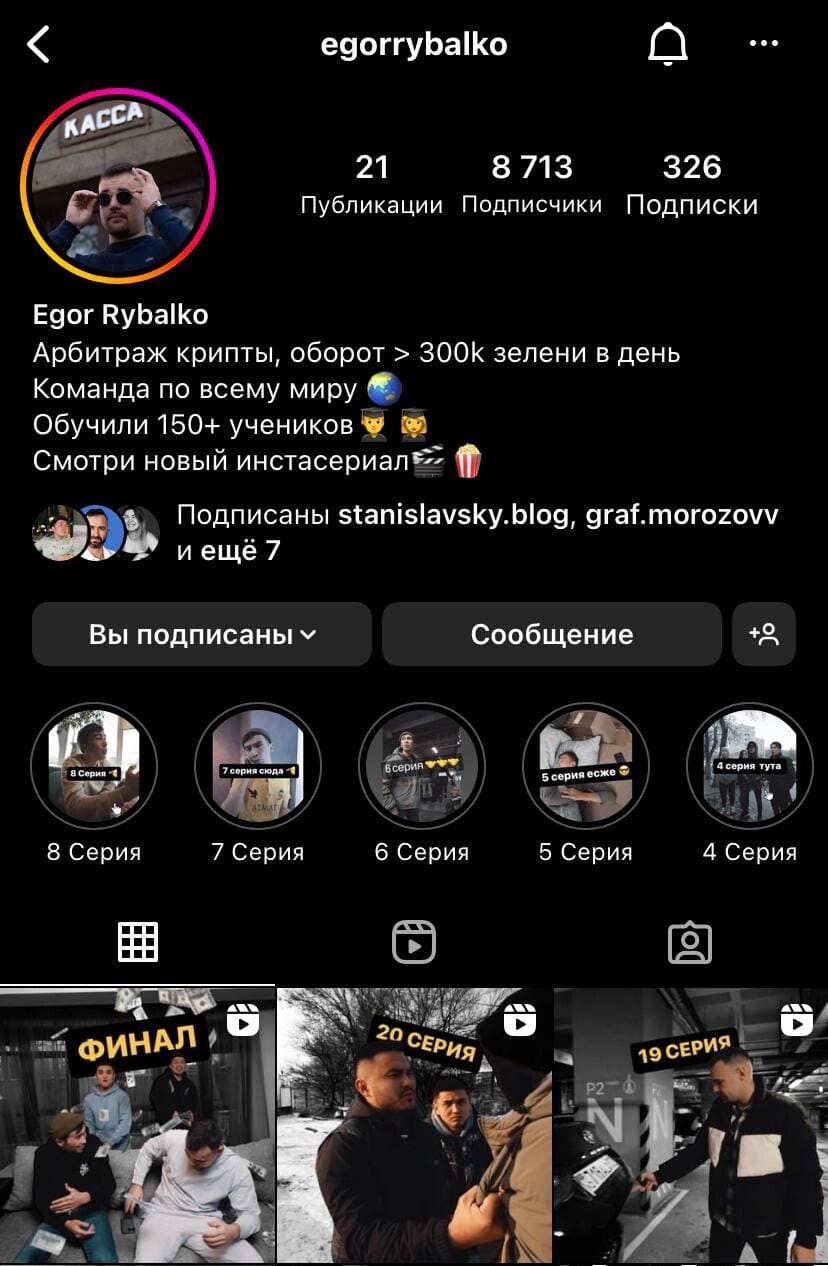The height and width of the screenshot is (1266, 828).
Task: Open the 8 713 Подписчики list
Action: pos(531,183)
